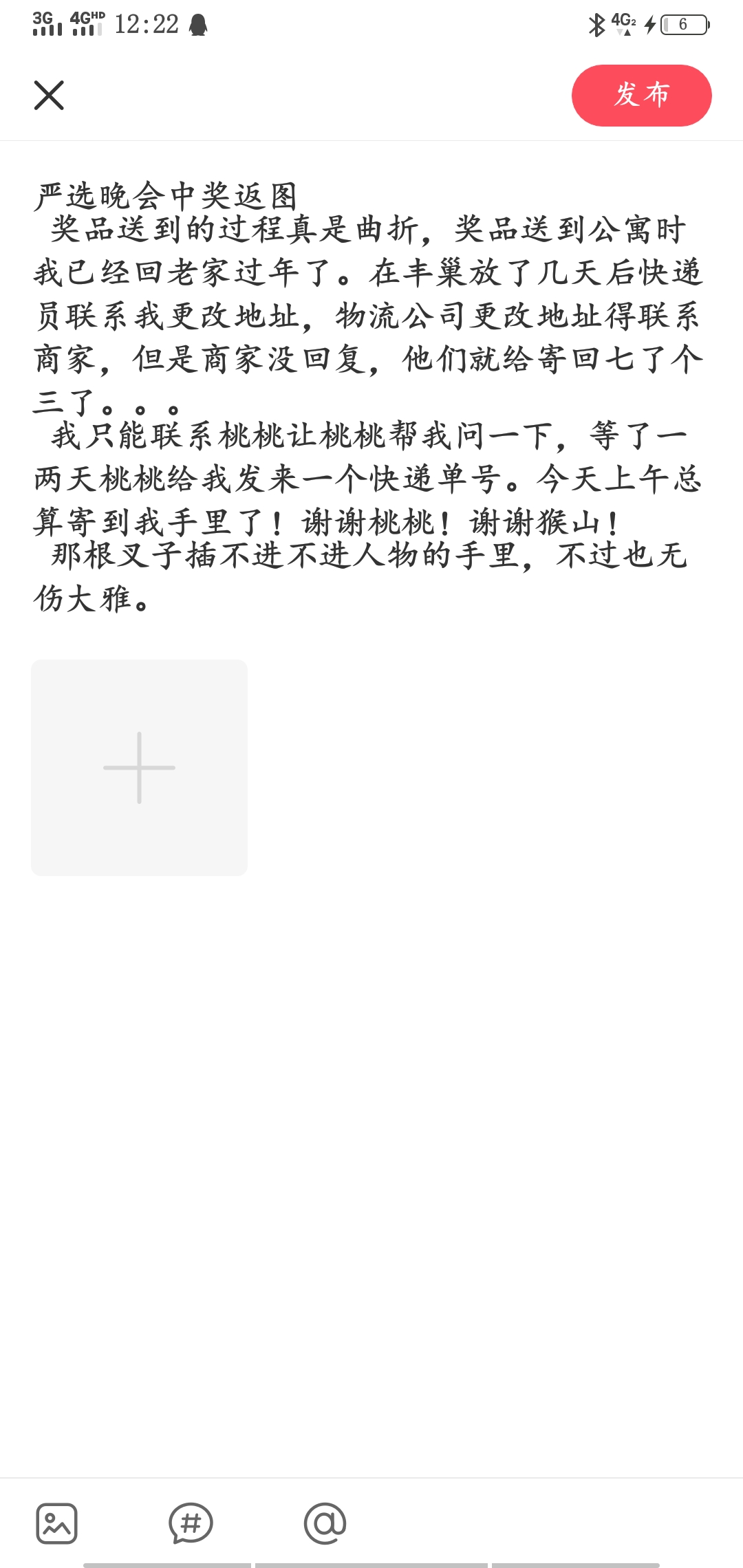This screenshot has height=1568, width=743.
Task: Insert a hashtag topic with the # icon
Action: tap(191, 1523)
